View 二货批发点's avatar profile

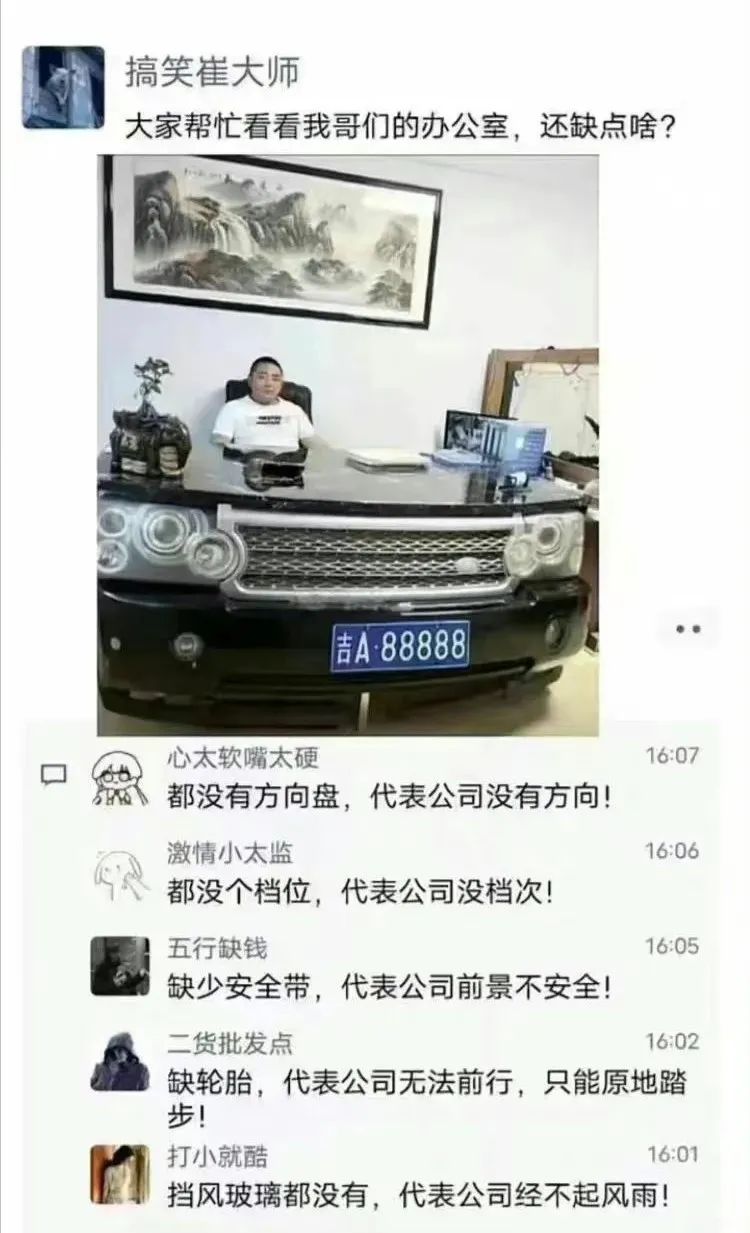coord(120,1062)
